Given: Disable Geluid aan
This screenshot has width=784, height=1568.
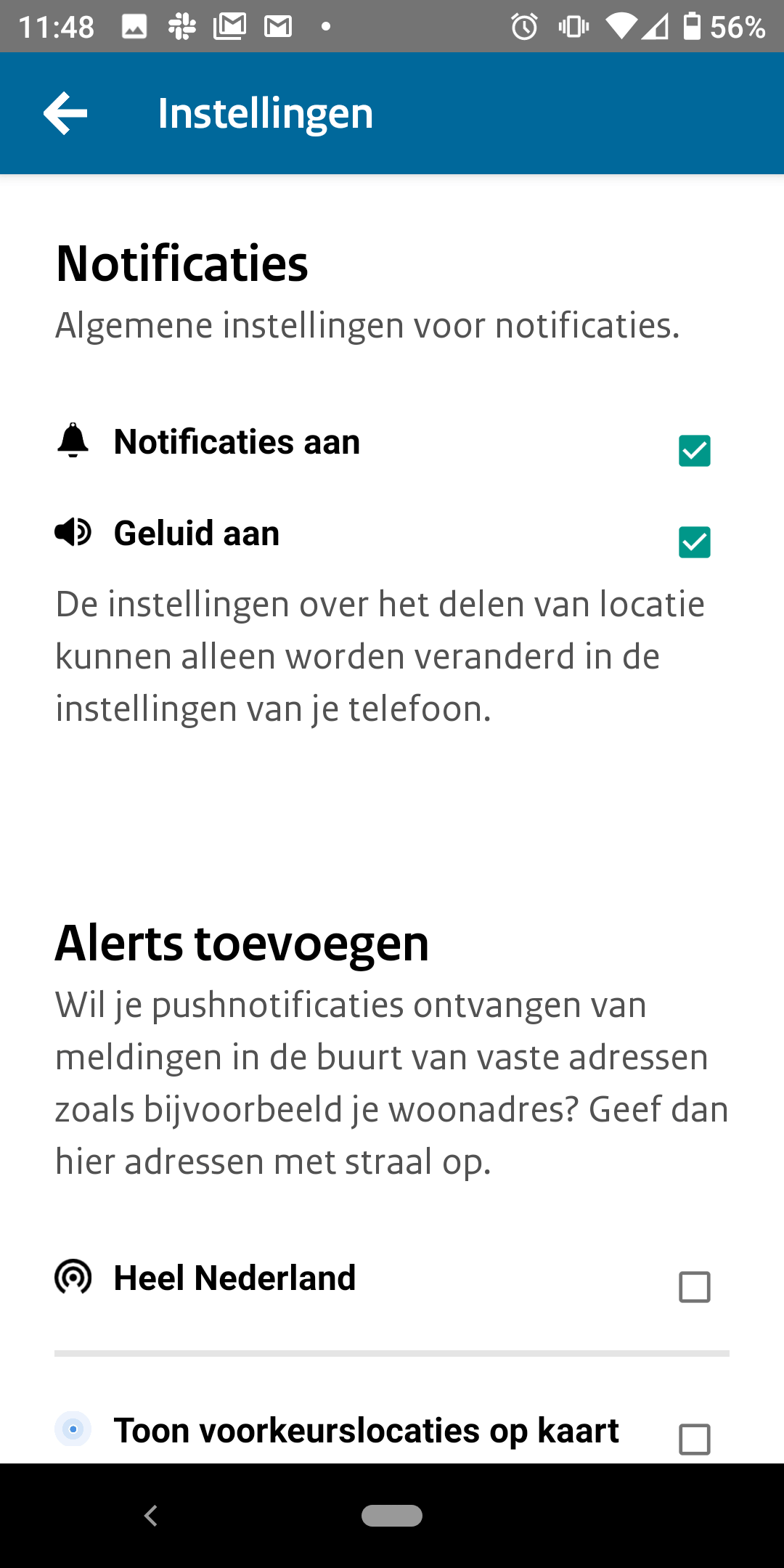Looking at the screenshot, I should click(x=694, y=543).
